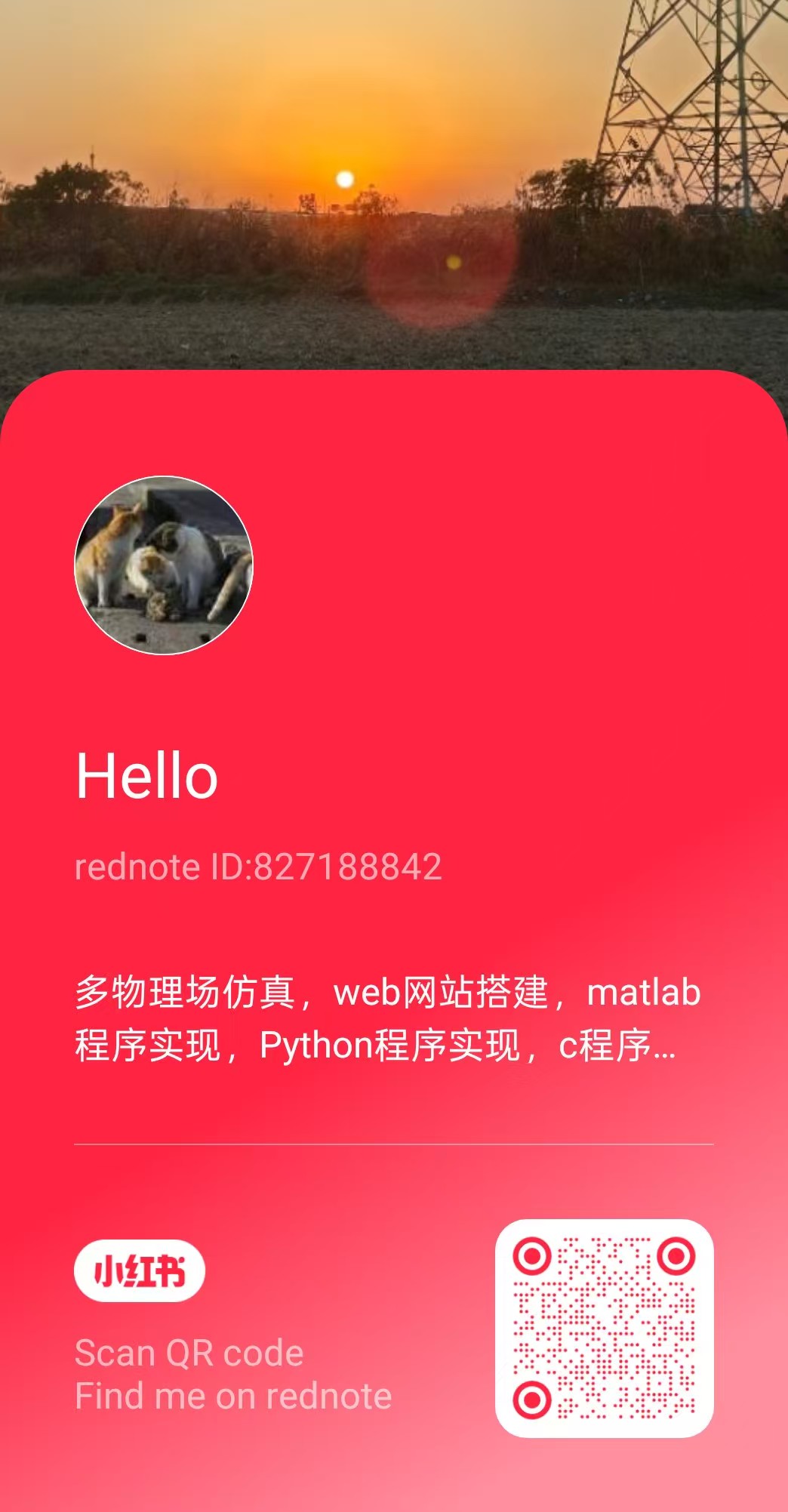Screen dimensions: 788x1512
Task: Tap the Scan QR code label
Action: click(x=189, y=1353)
